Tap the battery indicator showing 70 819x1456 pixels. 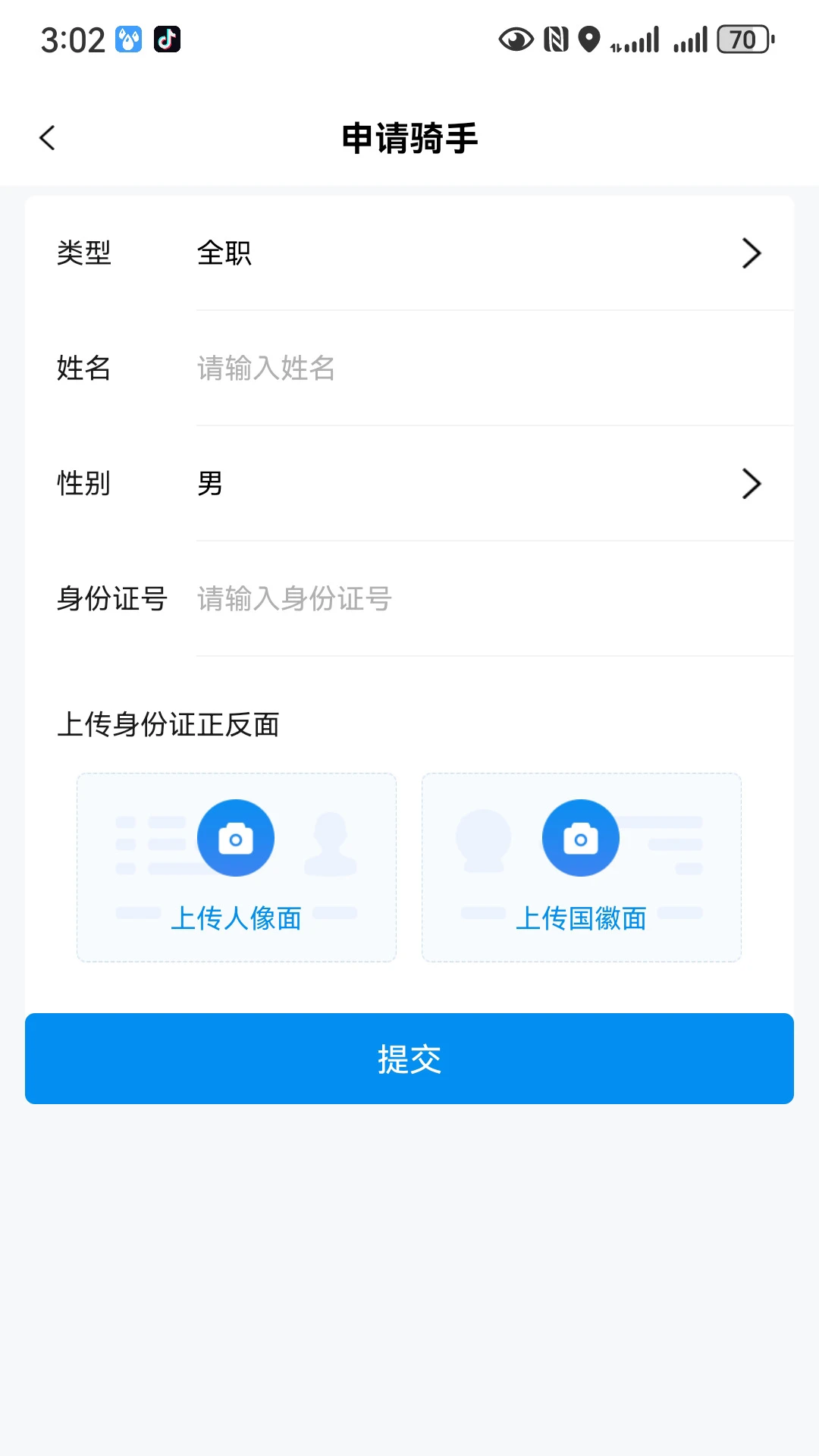click(x=739, y=39)
